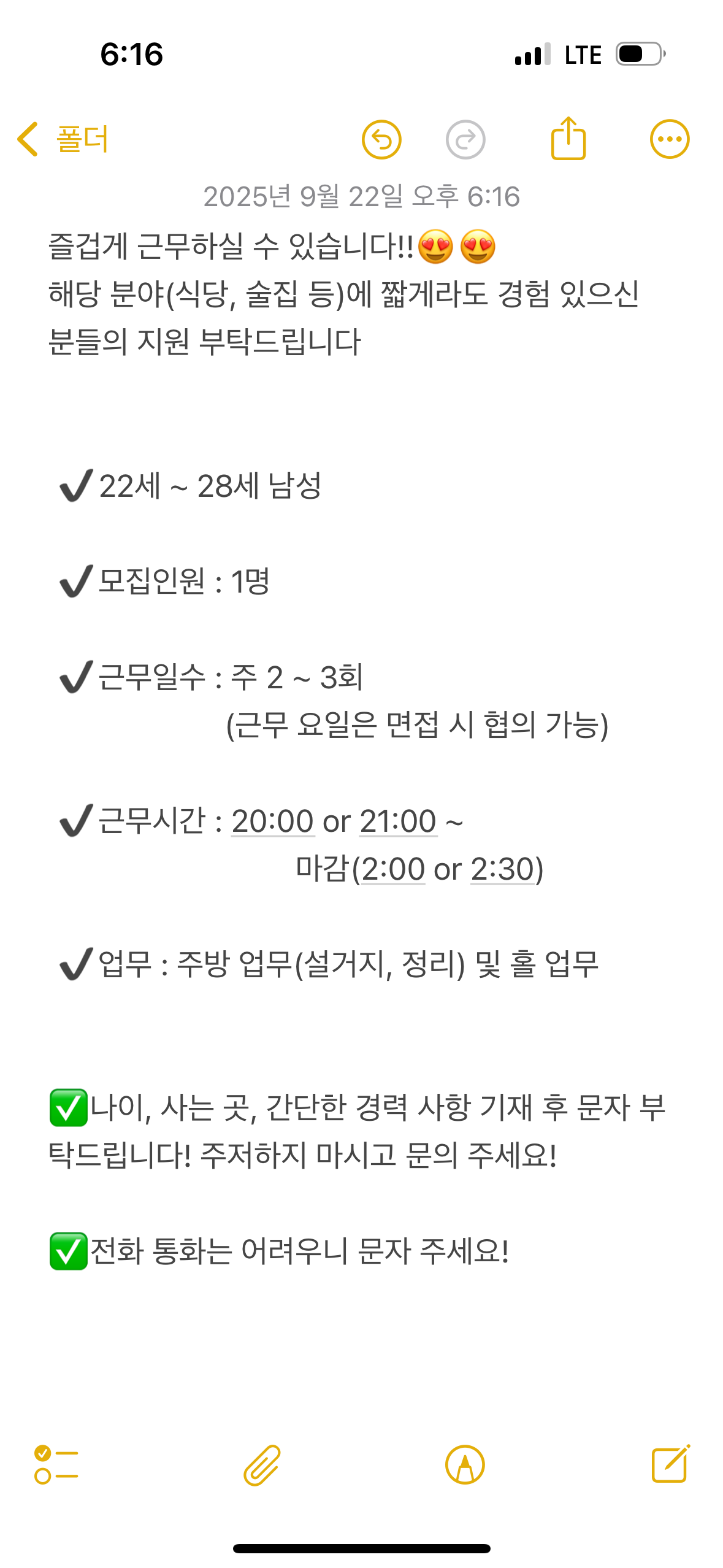723x1568 pixels.
Task: Open the markup pen tool
Action: (x=465, y=1465)
